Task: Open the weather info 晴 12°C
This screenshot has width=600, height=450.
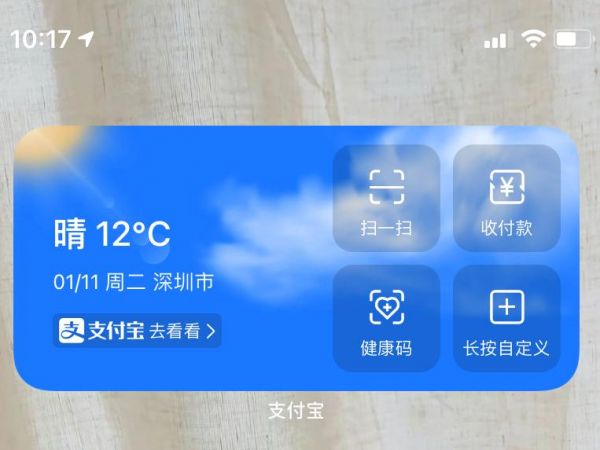Action: 112,235
